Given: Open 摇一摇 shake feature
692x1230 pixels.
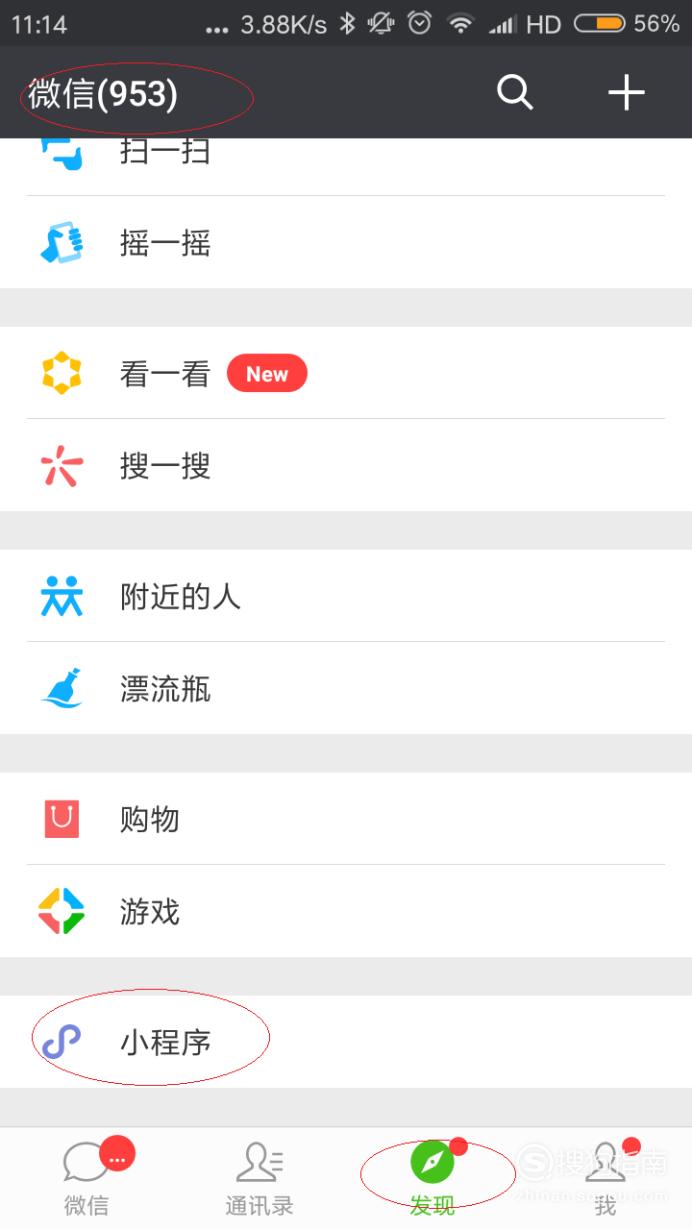Looking at the screenshot, I should click(x=346, y=243).
